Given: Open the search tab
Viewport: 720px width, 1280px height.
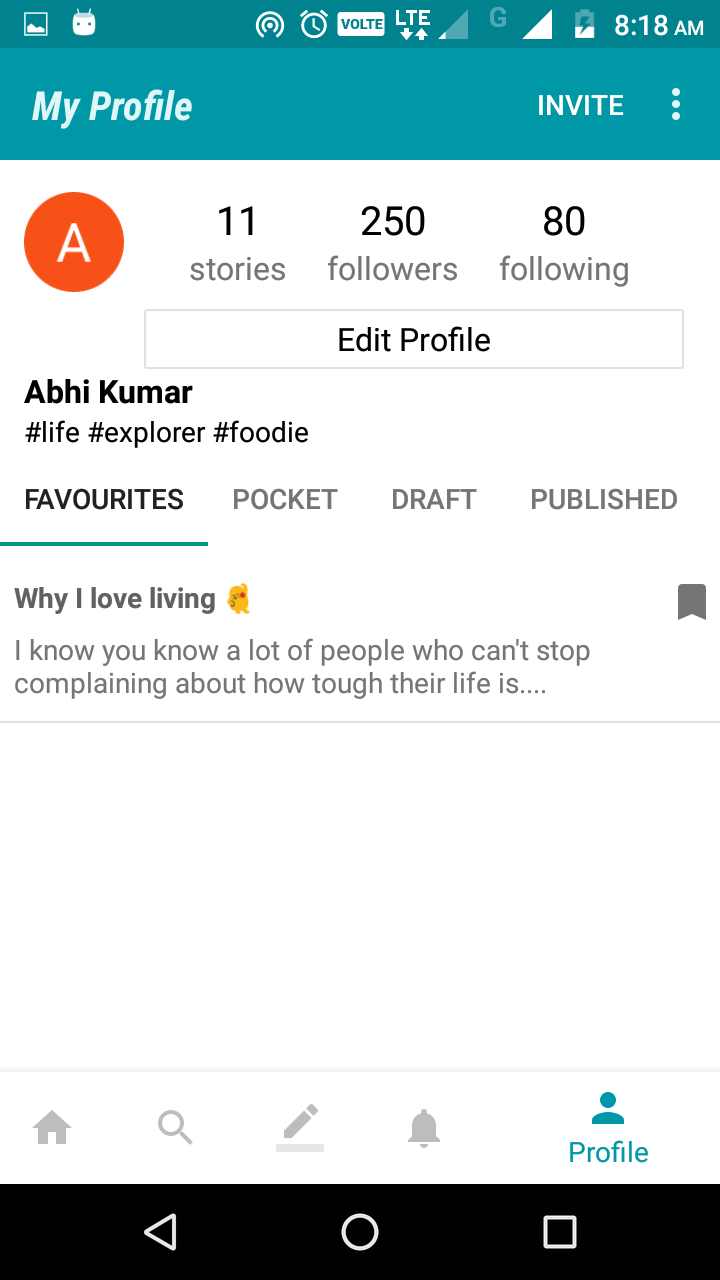Looking at the screenshot, I should point(175,1128).
